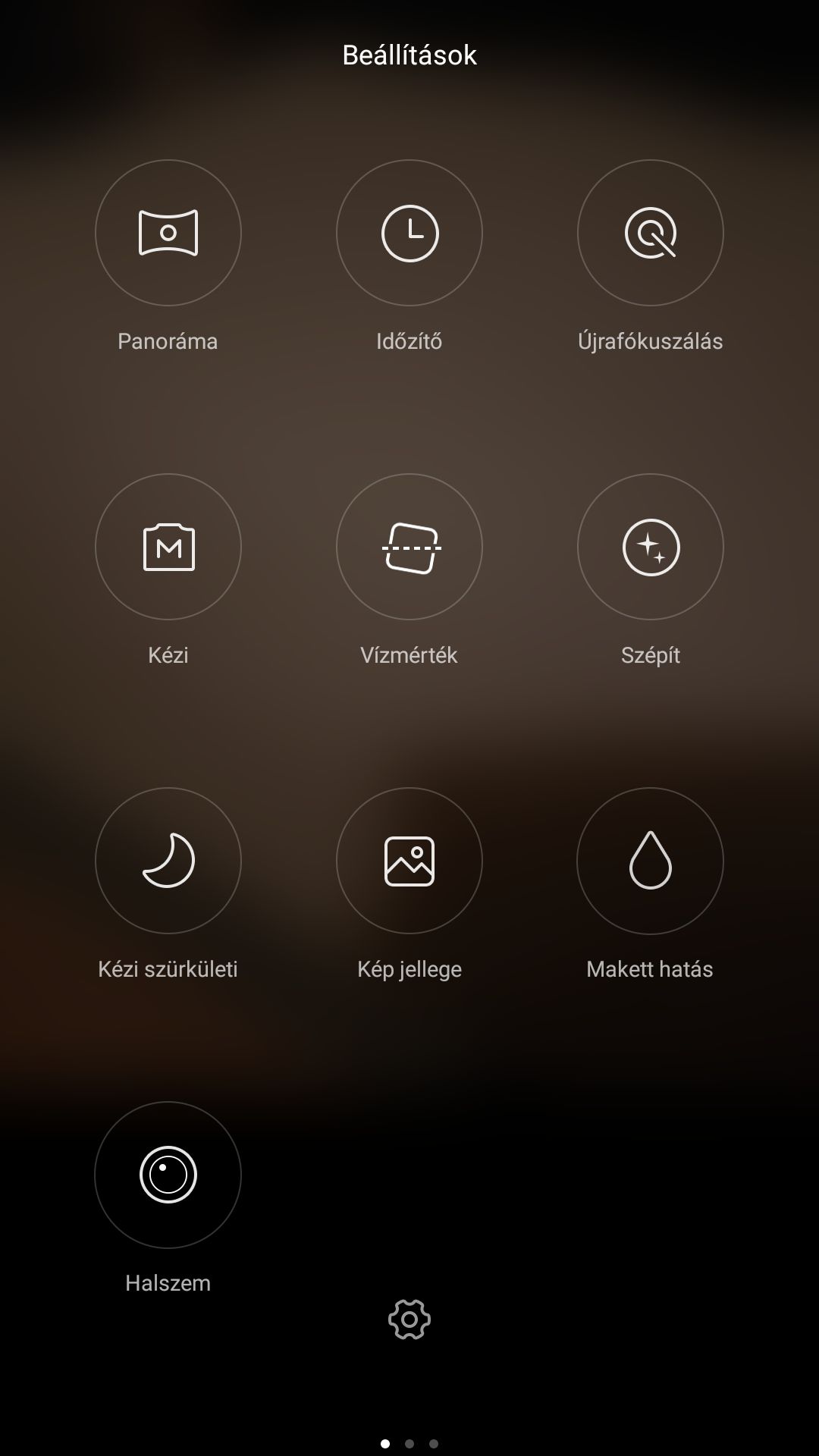This screenshot has width=819, height=1456.
Task: Apply the Makett hatás tilt-shift effect
Action: [x=651, y=861]
